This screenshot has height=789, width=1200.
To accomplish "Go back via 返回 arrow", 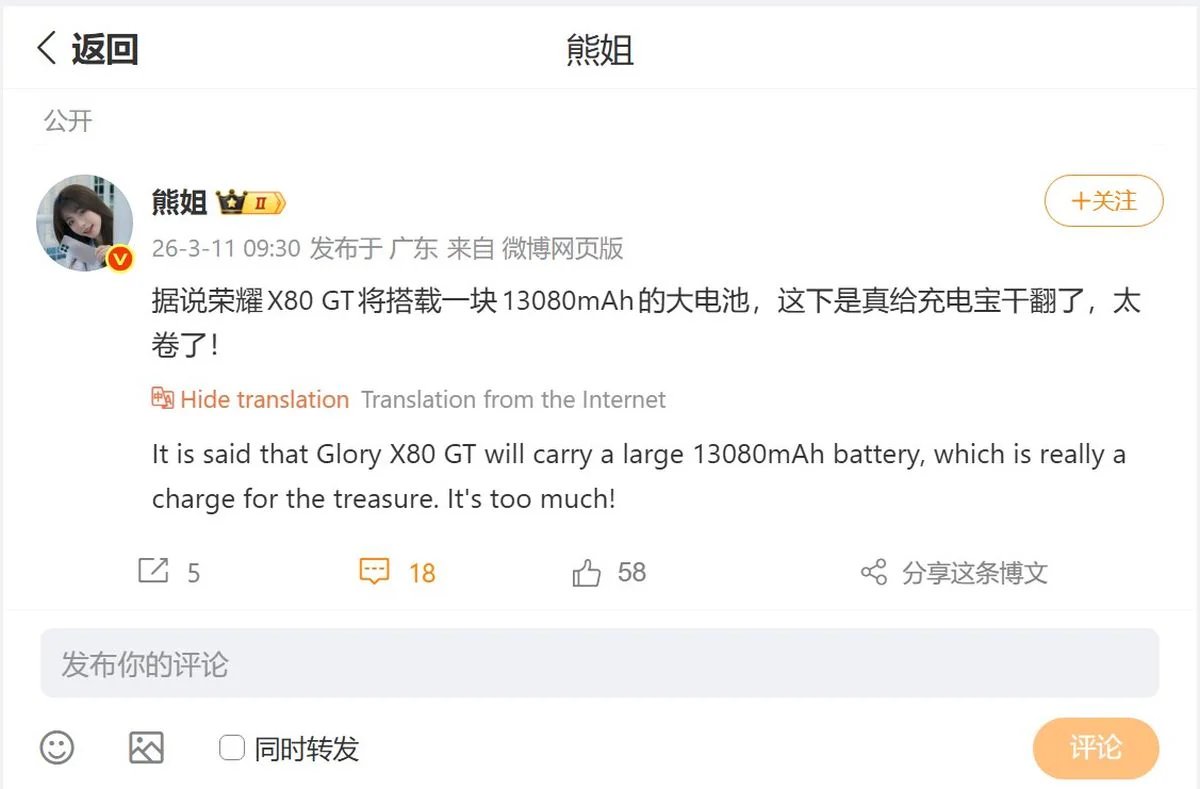I will [86, 48].
